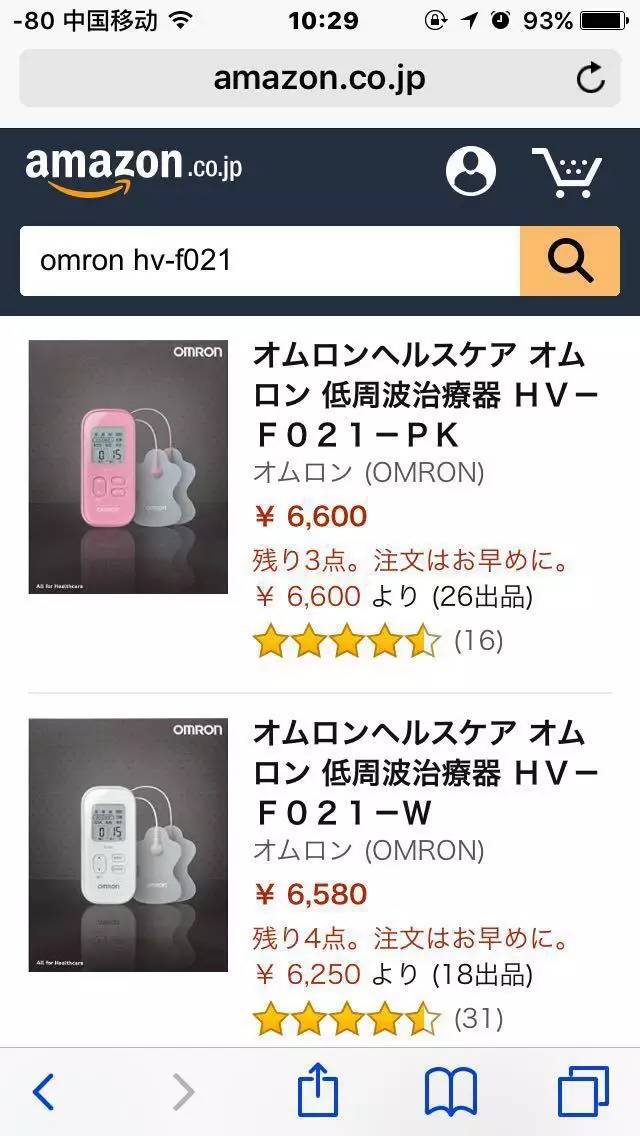Go back to the previous page
Image resolution: width=640 pixels, height=1136 pixels.
click(43, 1092)
